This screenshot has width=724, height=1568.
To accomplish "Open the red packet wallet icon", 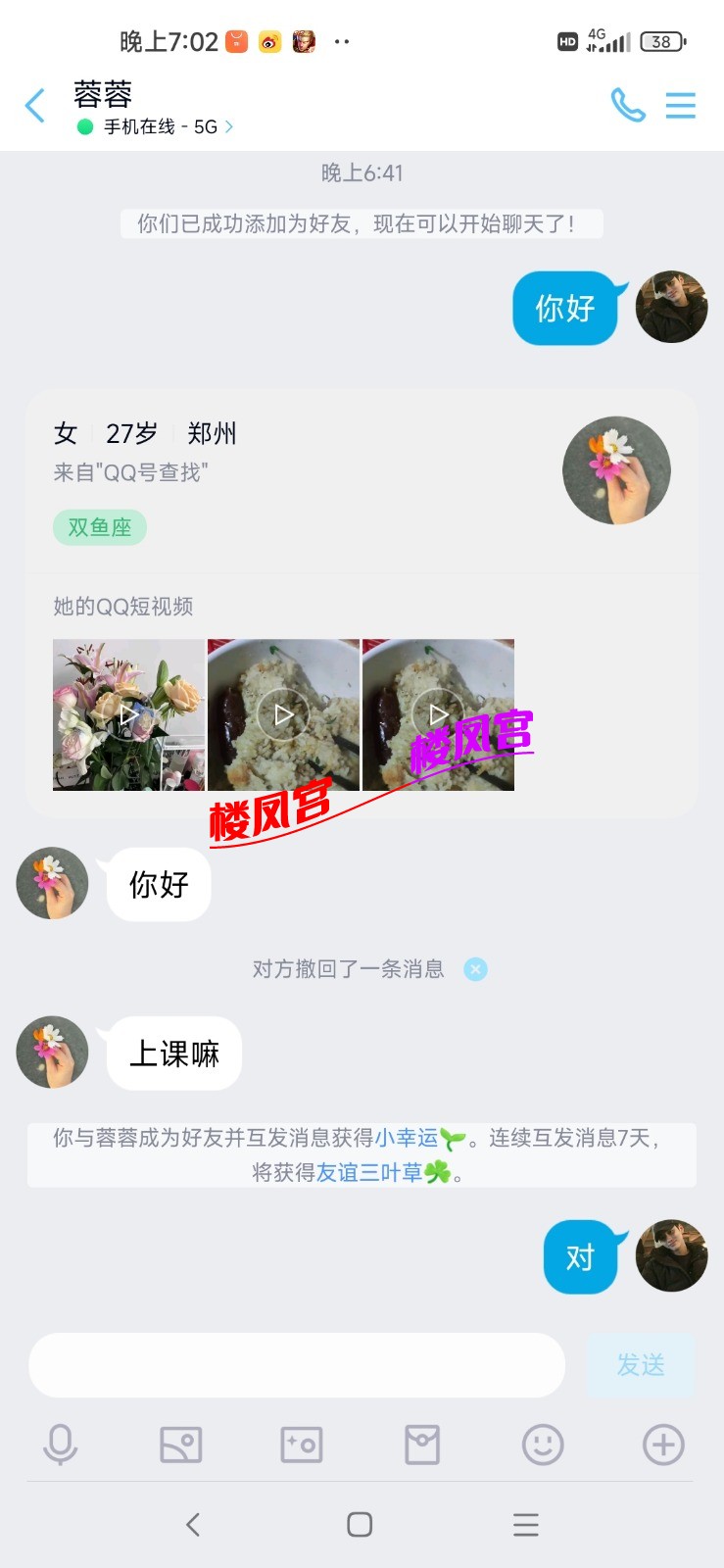I will [422, 1444].
